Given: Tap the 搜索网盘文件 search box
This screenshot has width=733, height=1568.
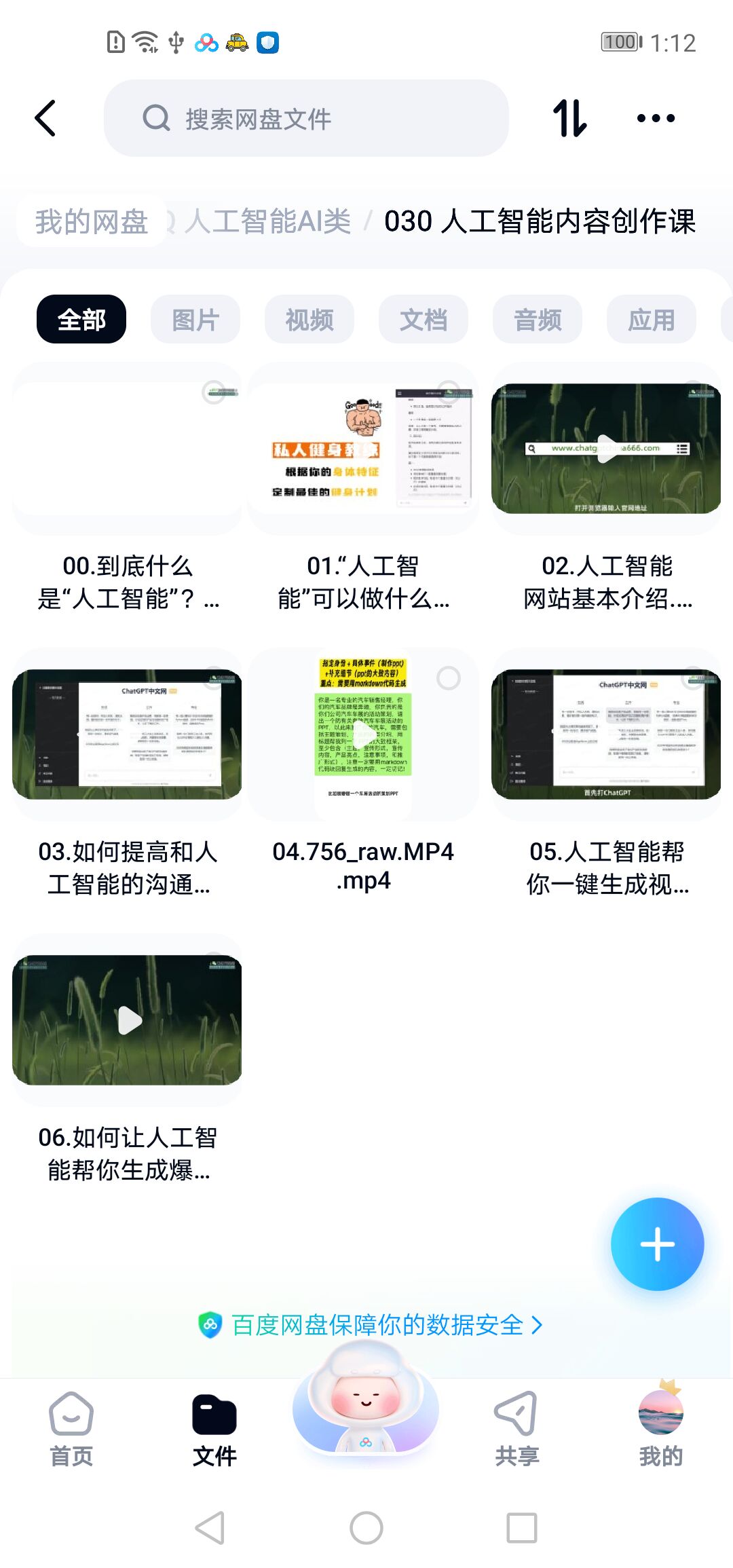Looking at the screenshot, I should click(x=305, y=119).
